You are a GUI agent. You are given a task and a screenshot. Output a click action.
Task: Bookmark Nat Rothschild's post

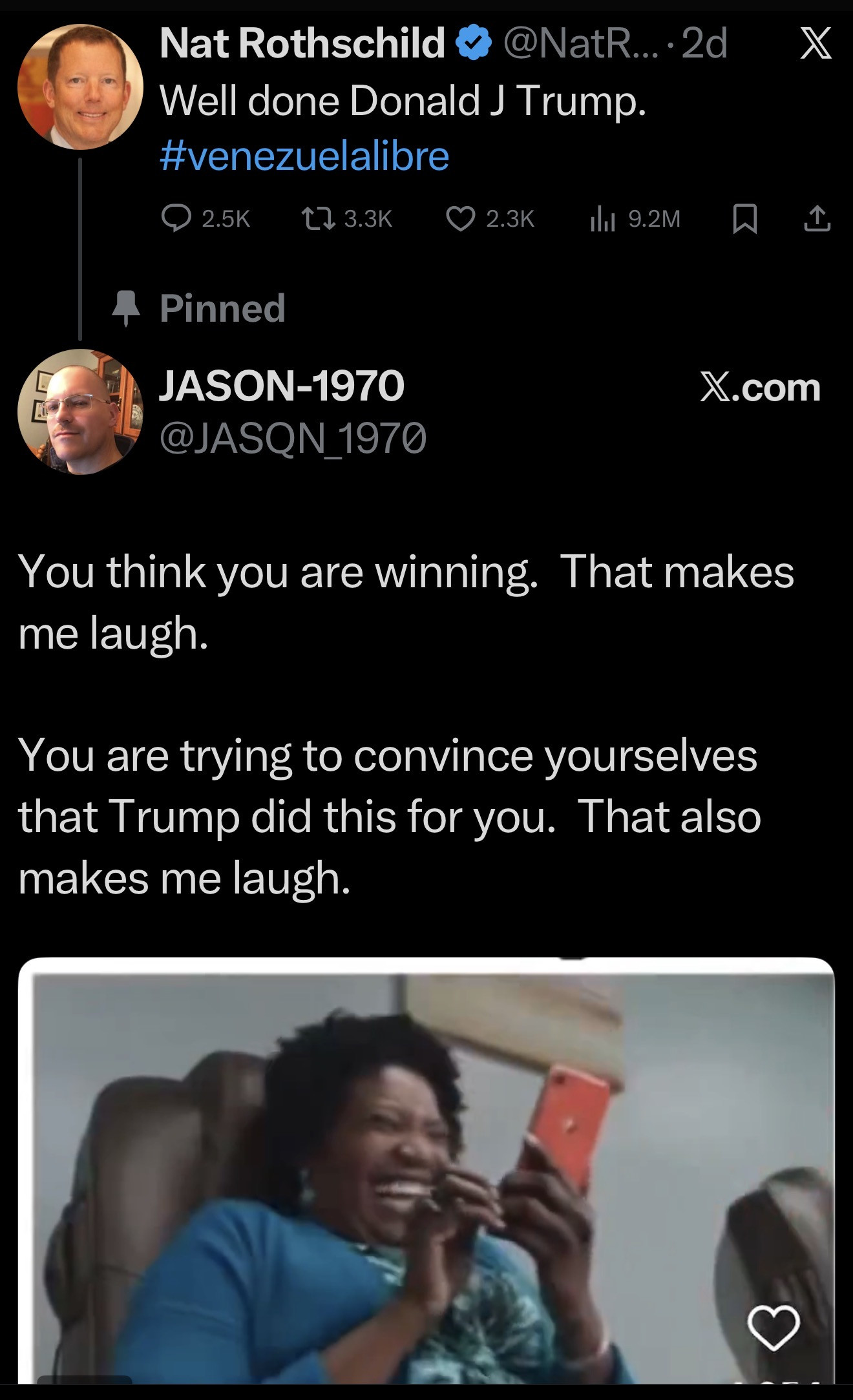[744, 219]
